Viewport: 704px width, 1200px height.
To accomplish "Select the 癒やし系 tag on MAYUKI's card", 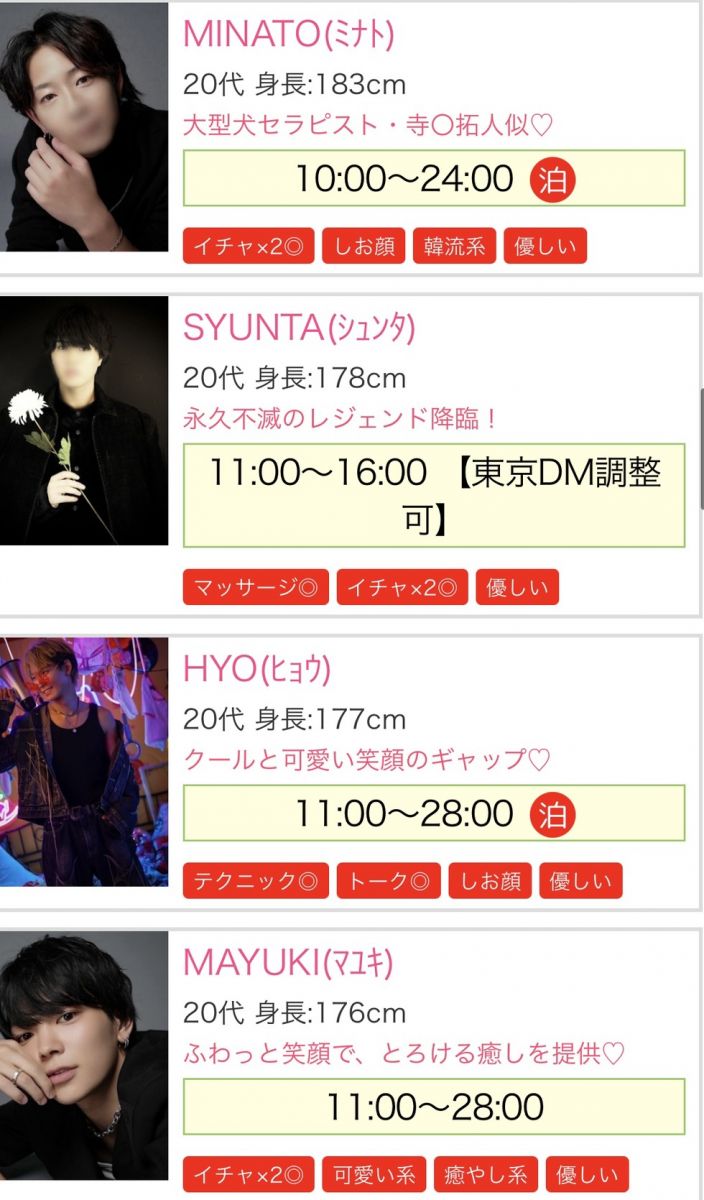I will click(485, 1174).
